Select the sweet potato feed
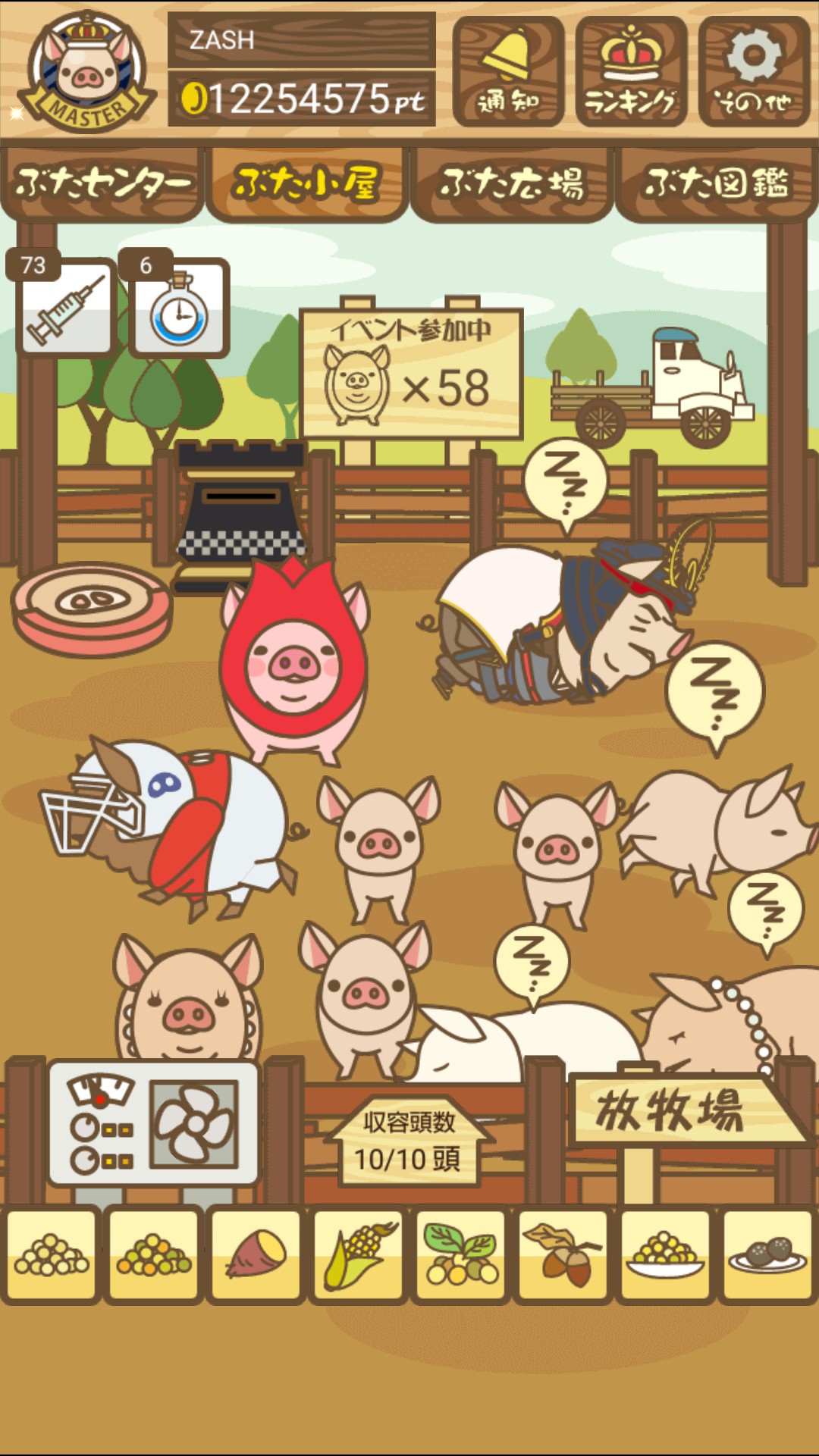Screen dimensions: 819x1456 [x=256, y=1254]
